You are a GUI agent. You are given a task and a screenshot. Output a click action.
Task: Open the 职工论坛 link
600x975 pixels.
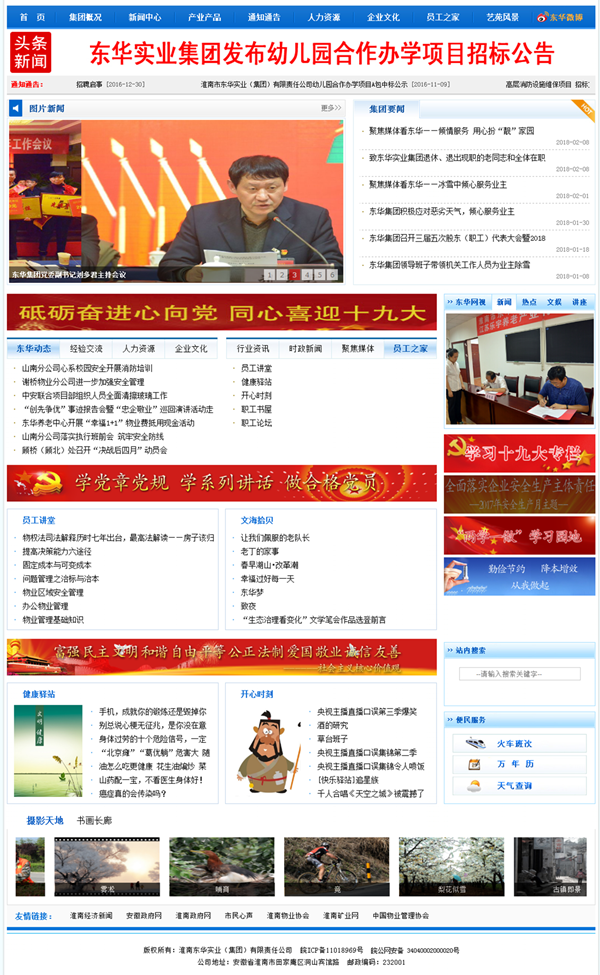click(x=256, y=423)
